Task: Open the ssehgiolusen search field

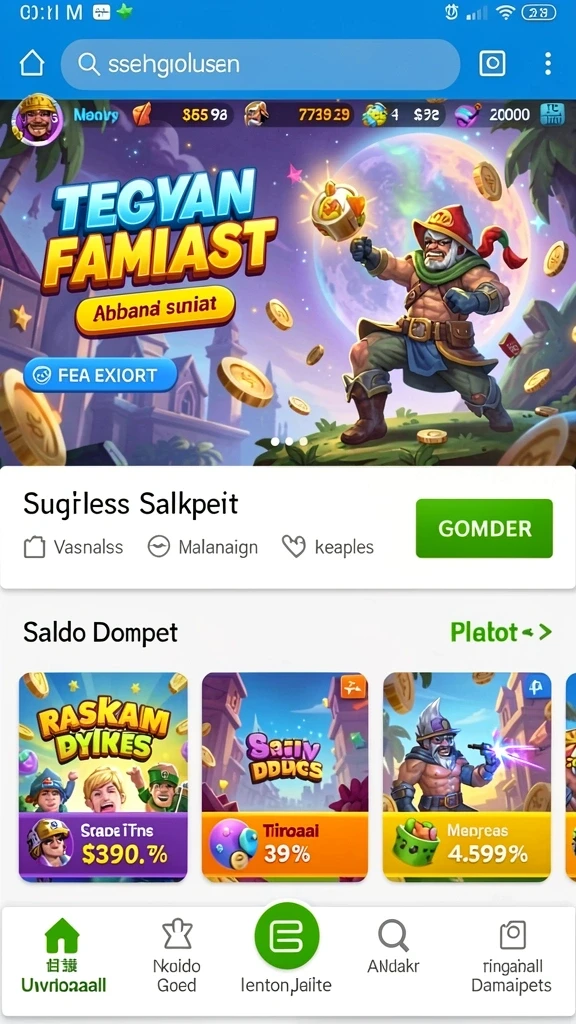Action: pyautogui.click(x=260, y=64)
